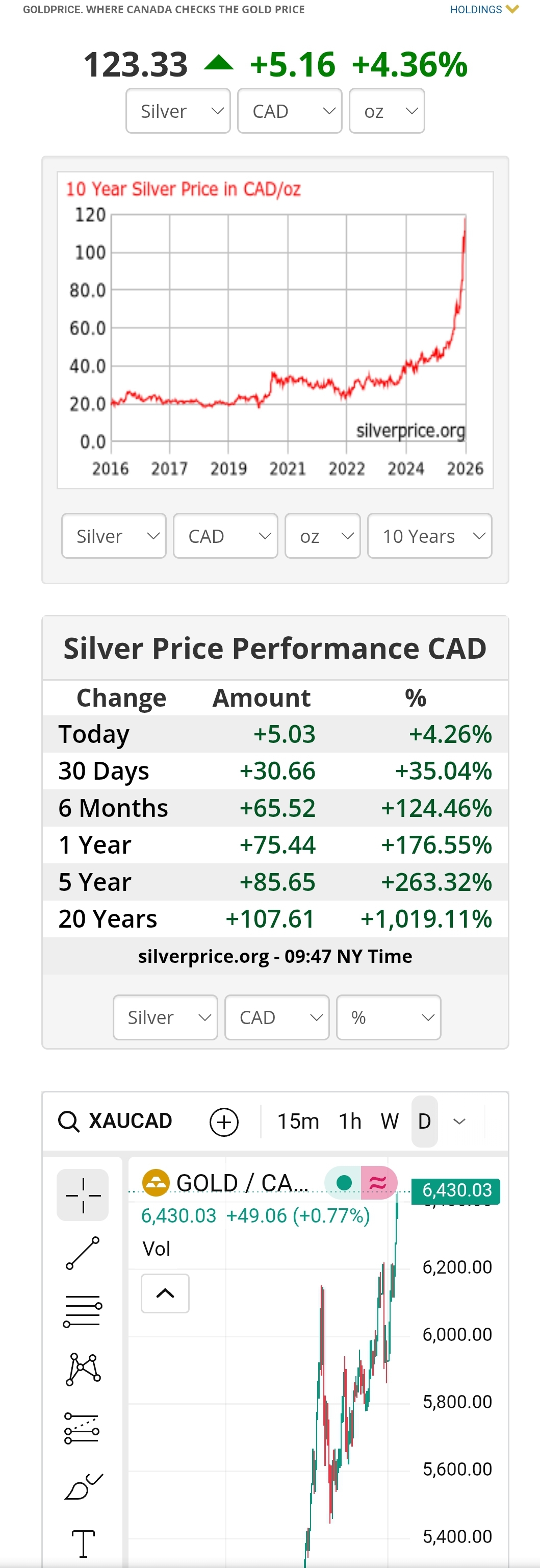The image size is (540, 1568).
Task: Change currency in CAD dropdown under live price
Action: (290, 111)
